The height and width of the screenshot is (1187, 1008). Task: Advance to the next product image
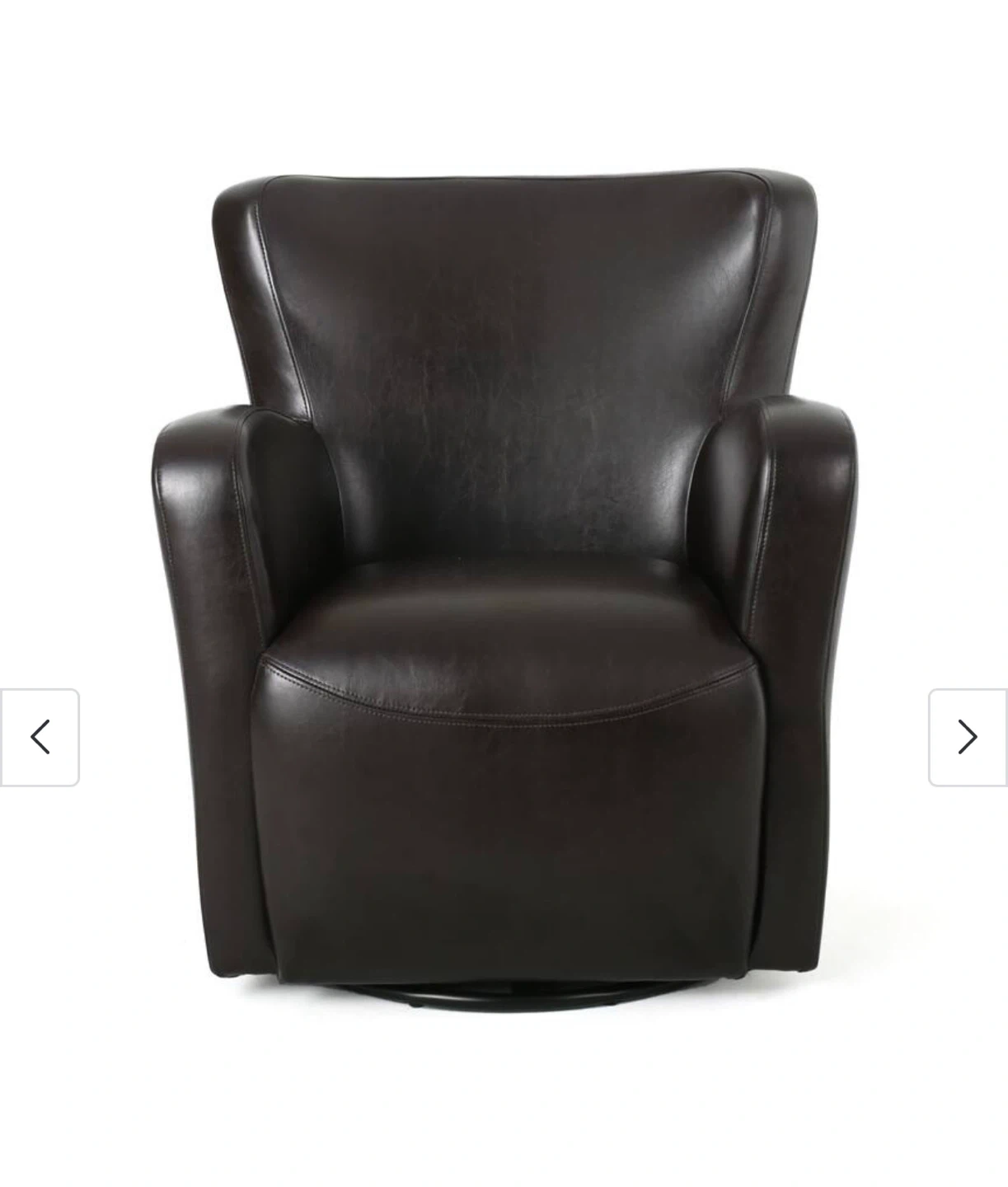(968, 737)
